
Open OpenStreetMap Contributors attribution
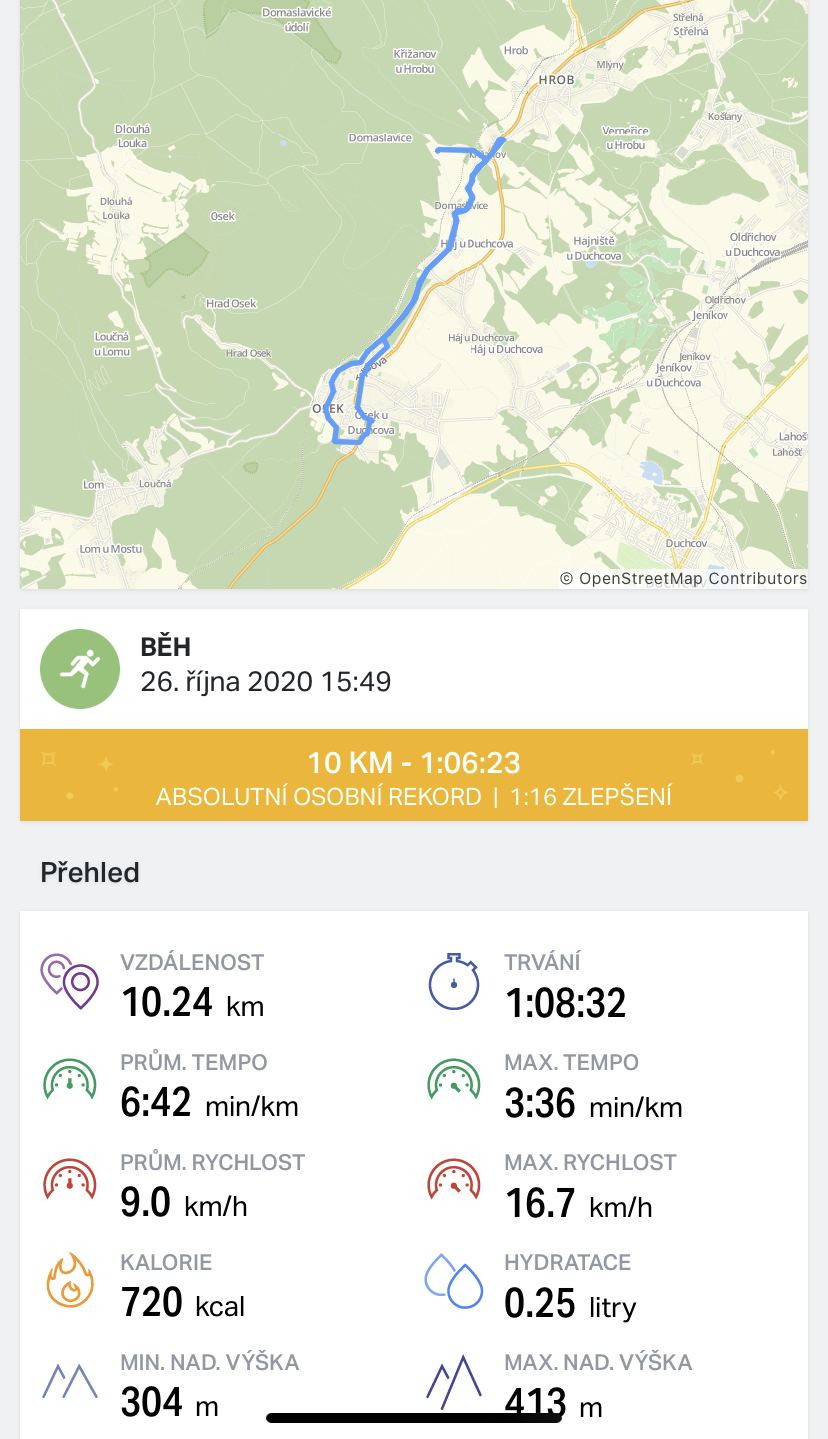(683, 578)
